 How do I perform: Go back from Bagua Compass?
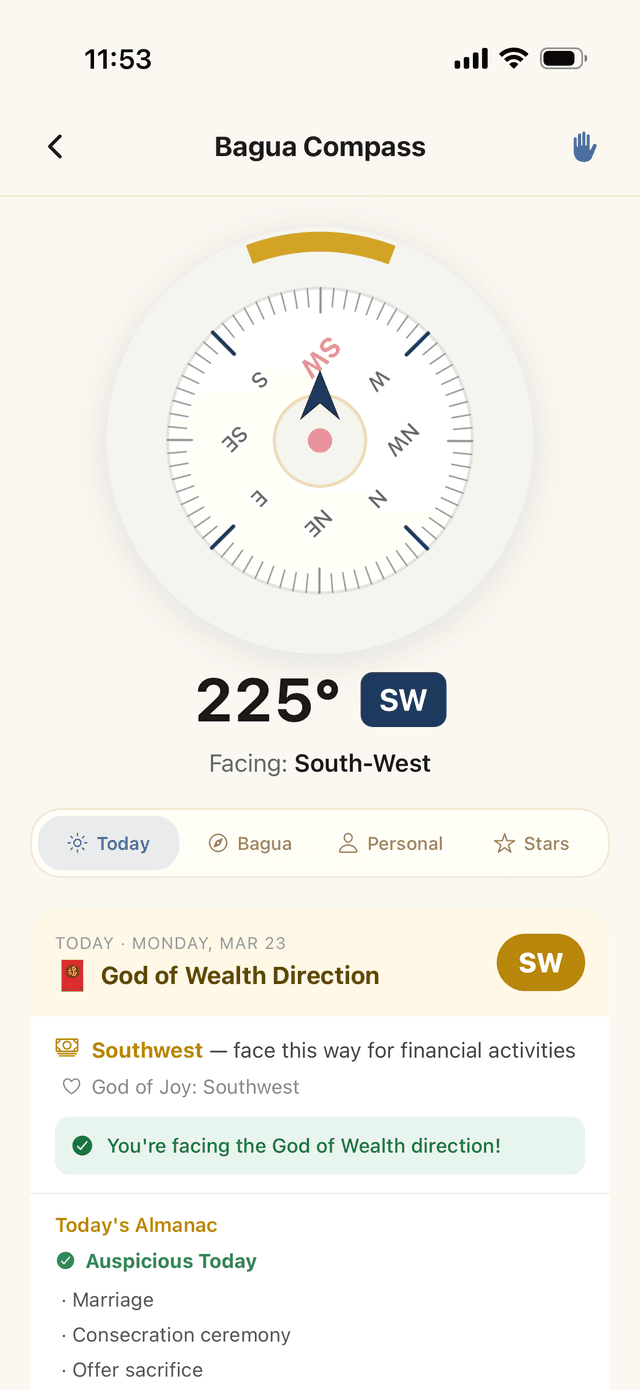tap(55, 147)
